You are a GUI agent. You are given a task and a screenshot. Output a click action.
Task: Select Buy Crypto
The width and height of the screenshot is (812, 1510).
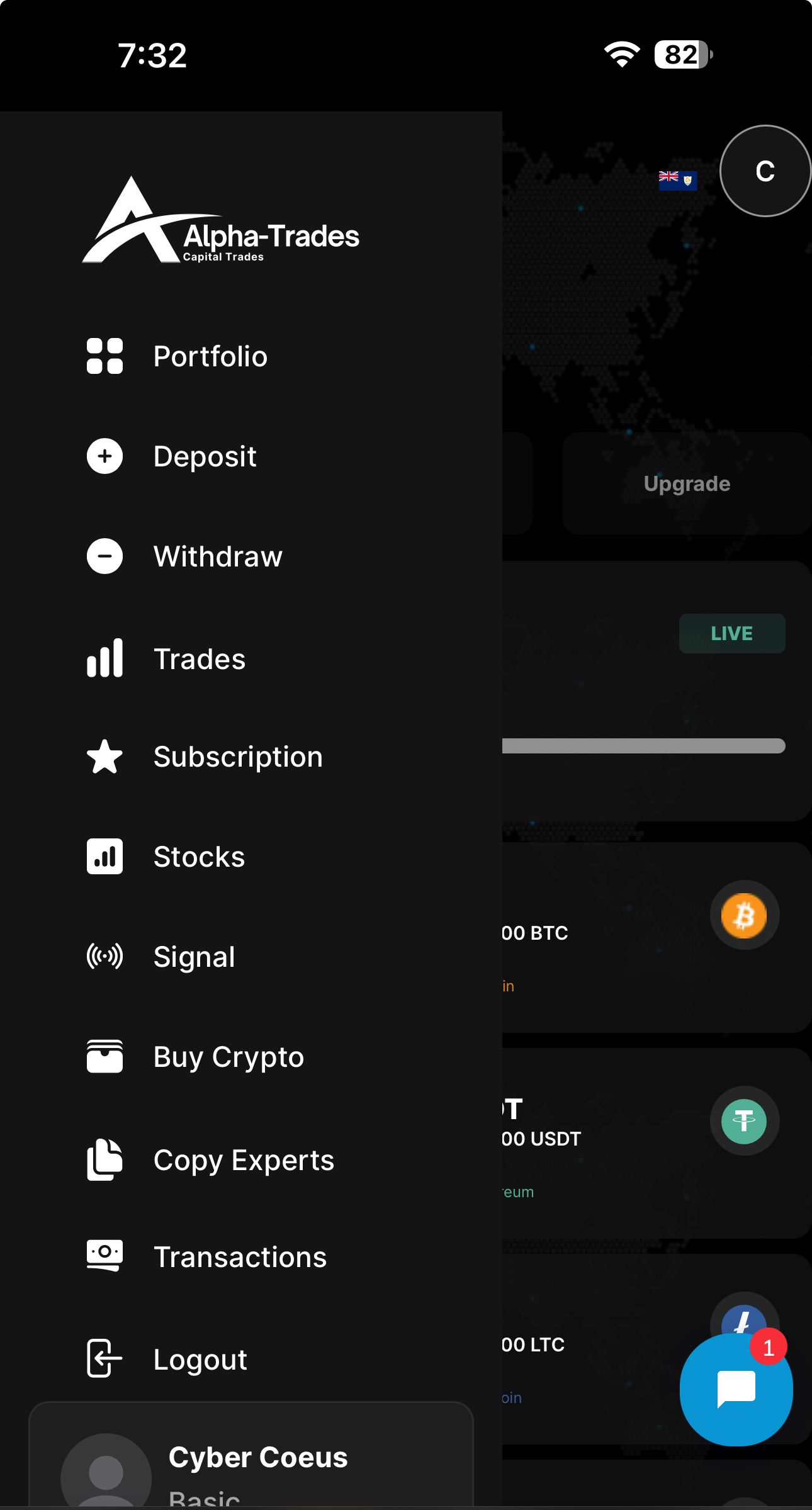click(195, 1057)
